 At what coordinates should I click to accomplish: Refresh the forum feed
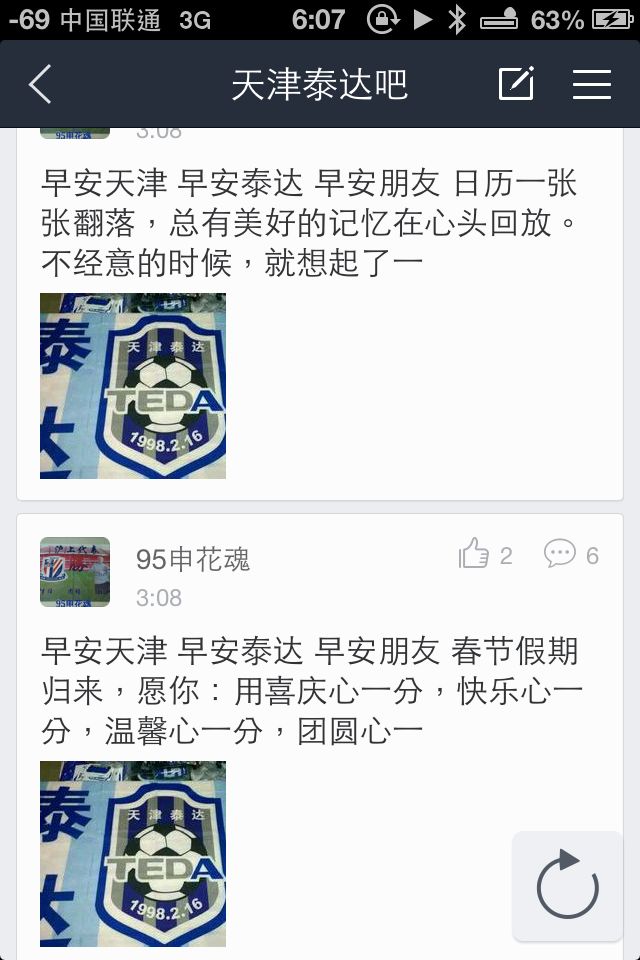567,885
